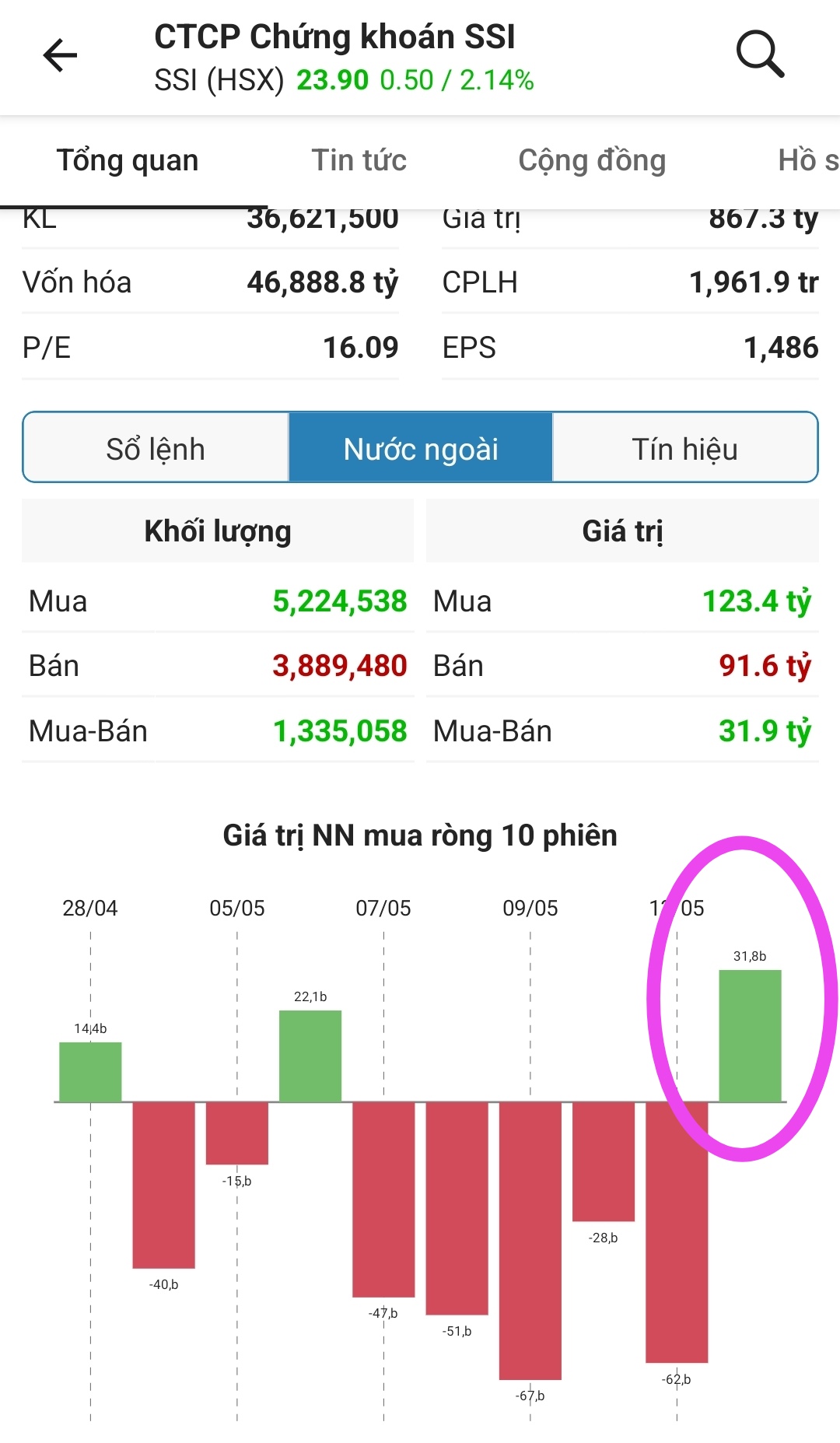View the Tín hiệu segment
Image resolution: width=840 pixels, height=1443 pixels.
click(x=684, y=449)
